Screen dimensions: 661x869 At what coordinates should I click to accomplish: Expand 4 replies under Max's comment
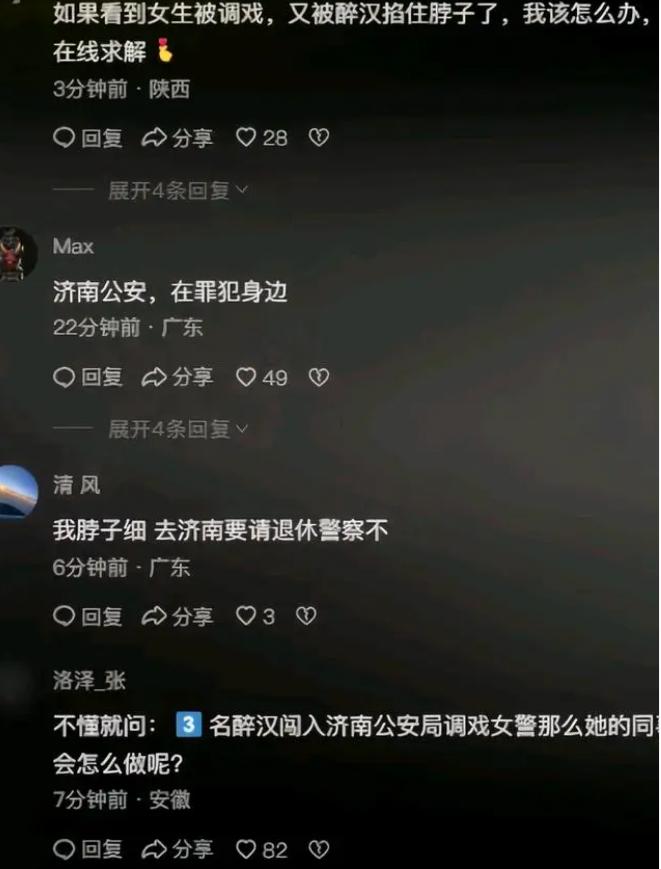177,429
